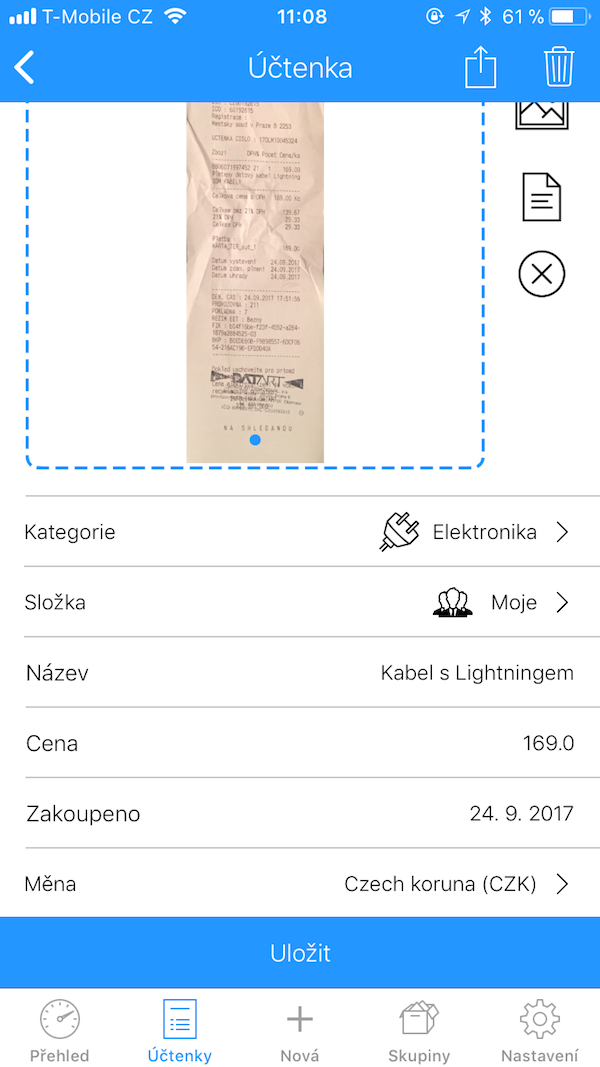
Task: Tap the document icon beside receipt
Action: tap(542, 197)
